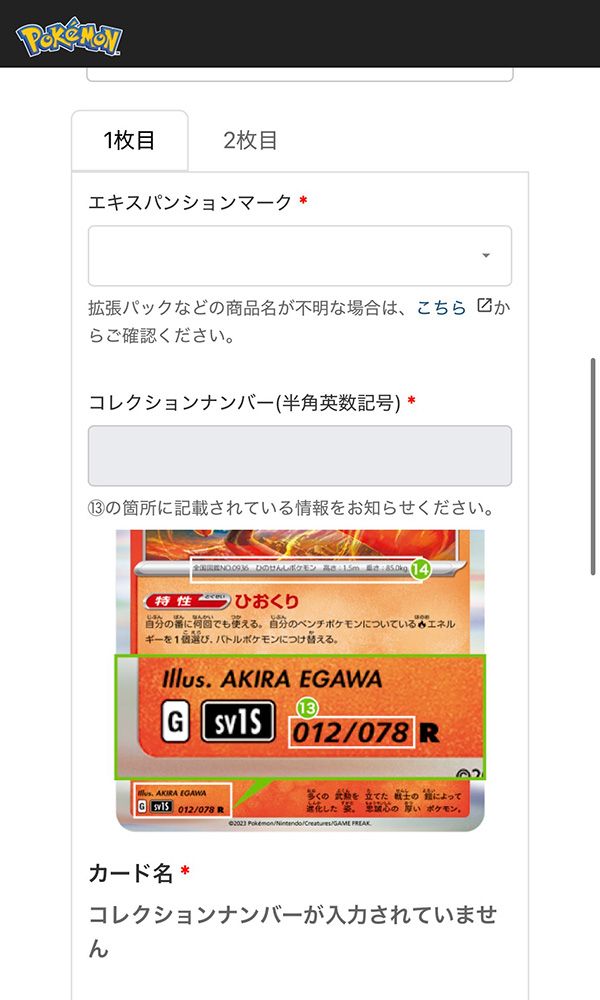Screen dimensions: 600x1000
Task: Switch to the 2枚目 tab
Action: tap(250, 141)
